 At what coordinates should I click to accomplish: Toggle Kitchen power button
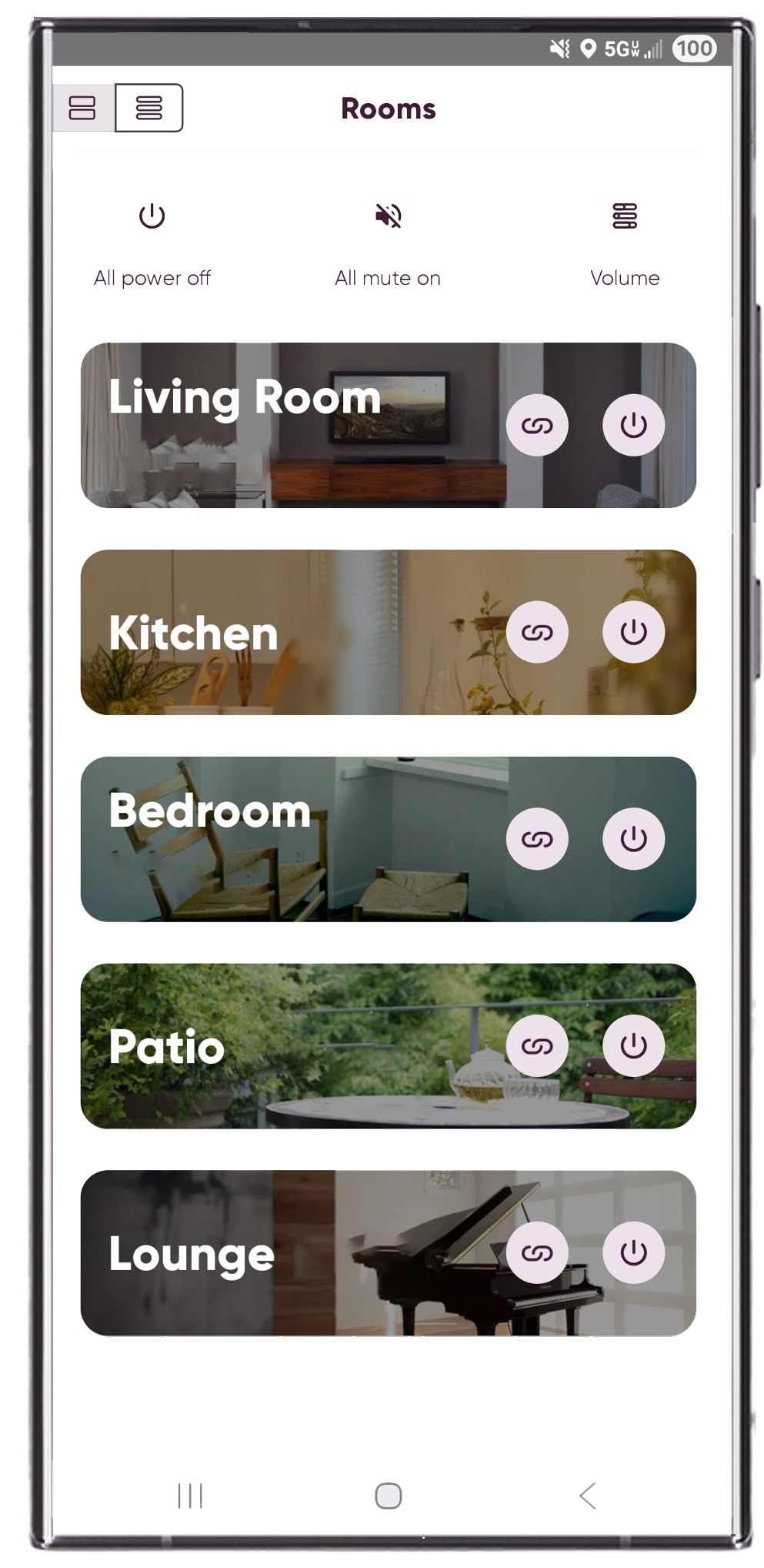(x=633, y=632)
